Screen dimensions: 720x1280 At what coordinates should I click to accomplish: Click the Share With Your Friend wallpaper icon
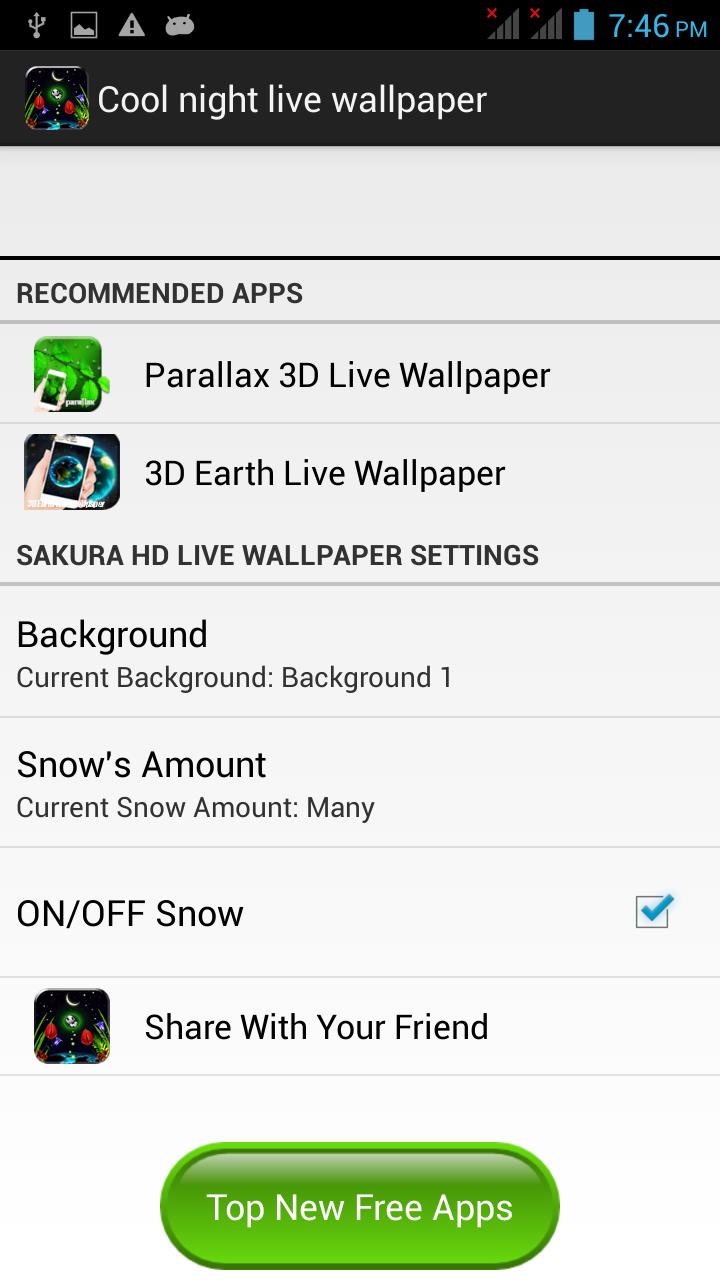(71, 1025)
